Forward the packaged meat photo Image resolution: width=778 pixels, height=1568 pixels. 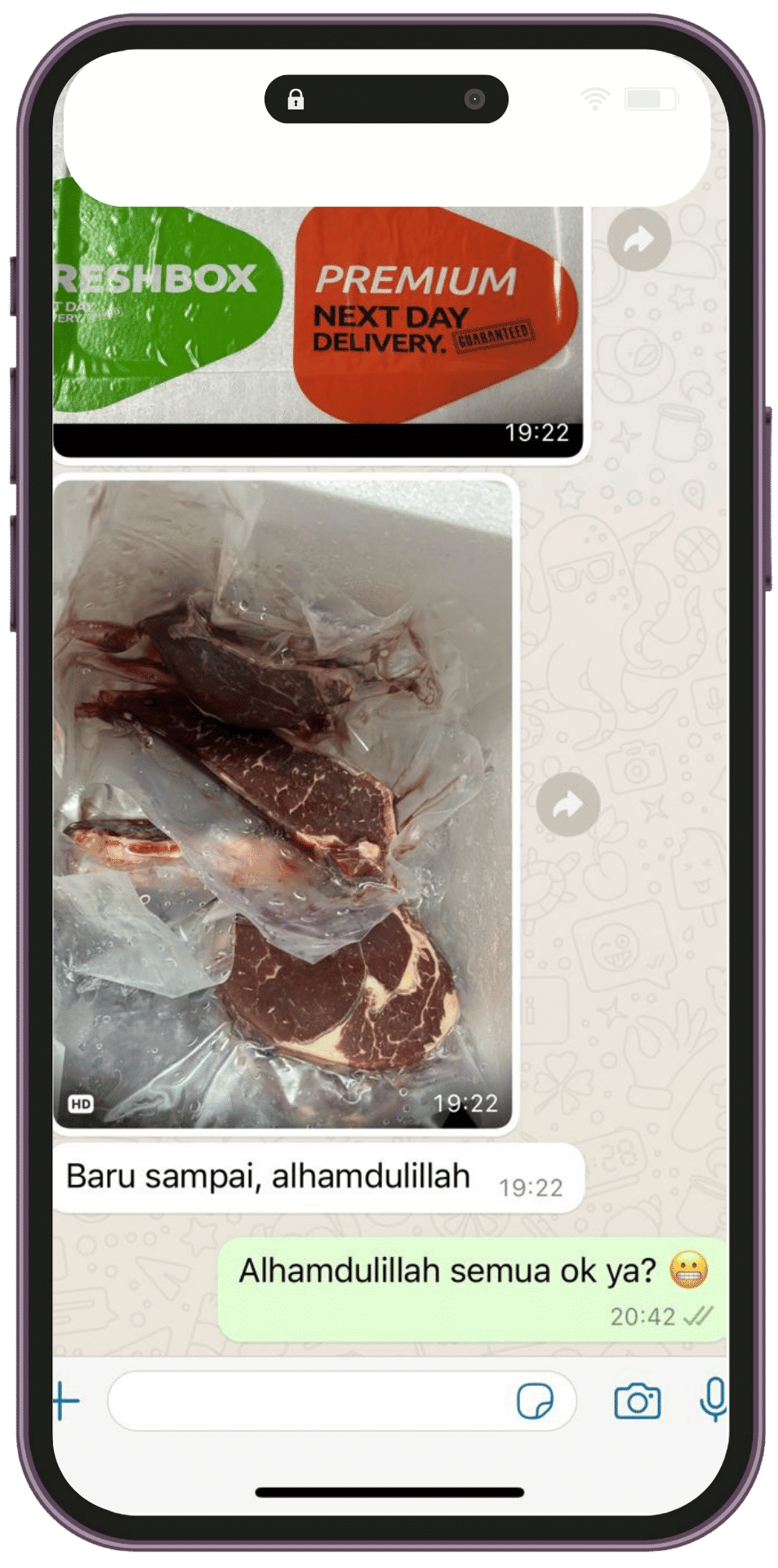pos(568,804)
